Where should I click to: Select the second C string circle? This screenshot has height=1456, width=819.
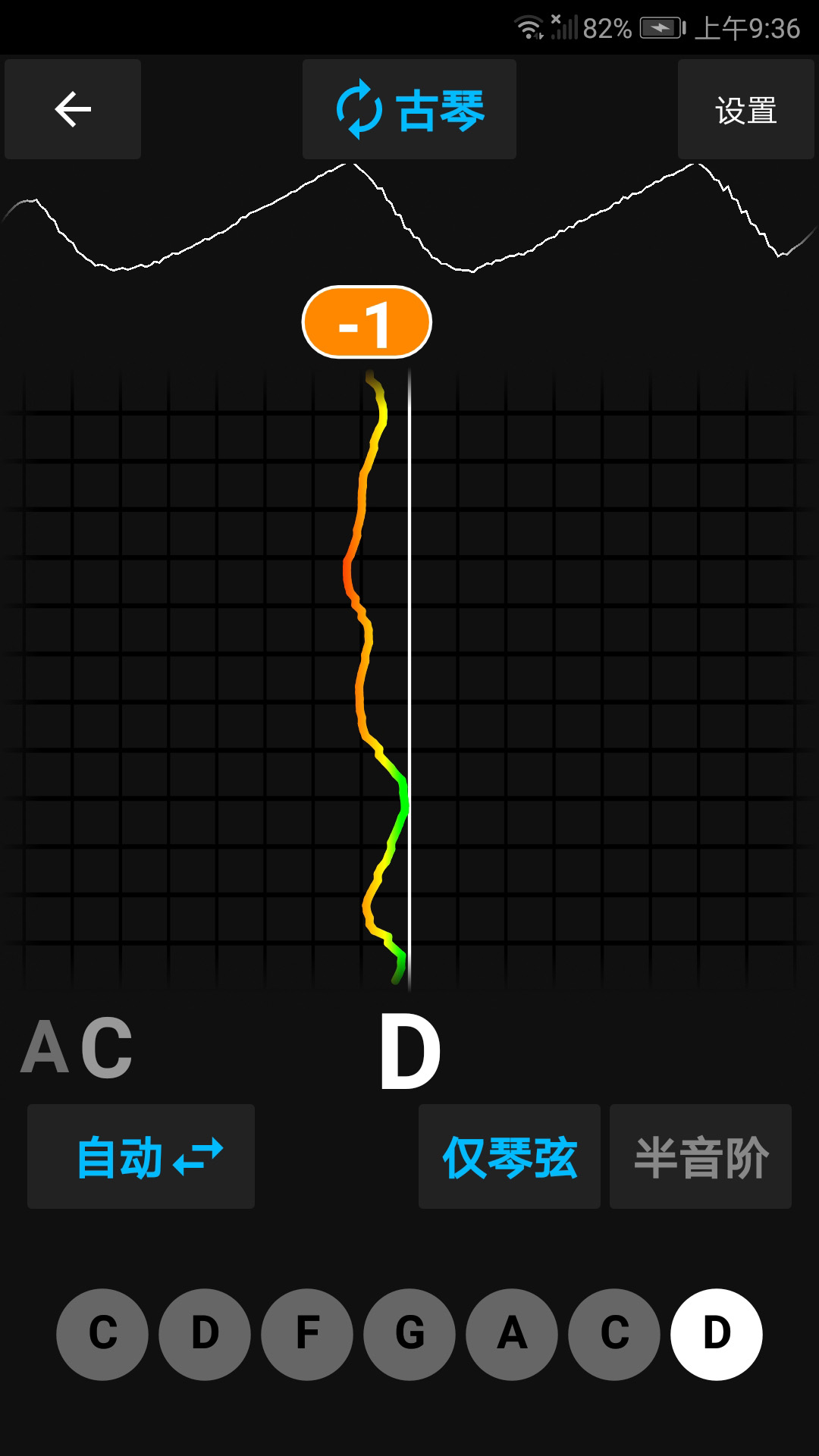coord(614,1334)
